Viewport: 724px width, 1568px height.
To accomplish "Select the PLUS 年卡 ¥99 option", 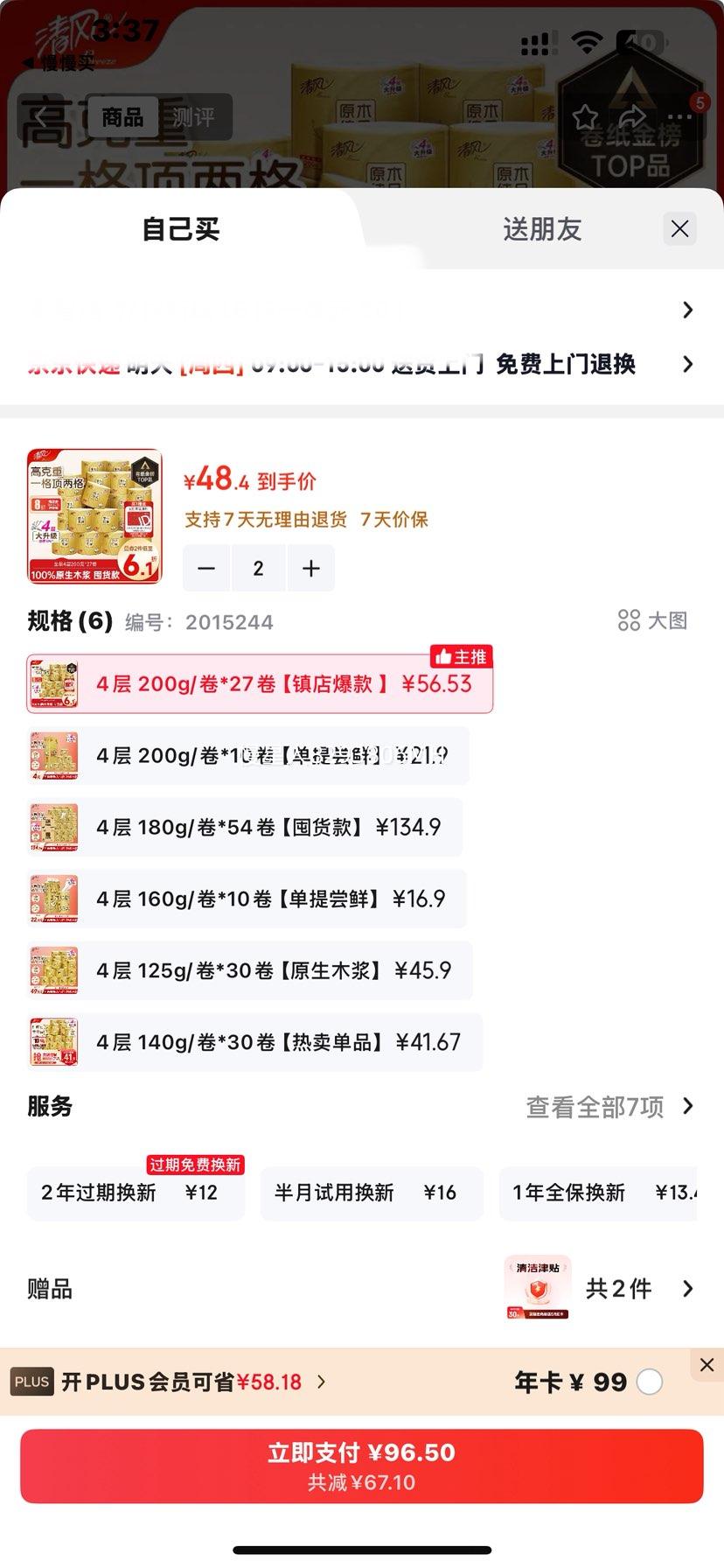I will coord(650,1382).
